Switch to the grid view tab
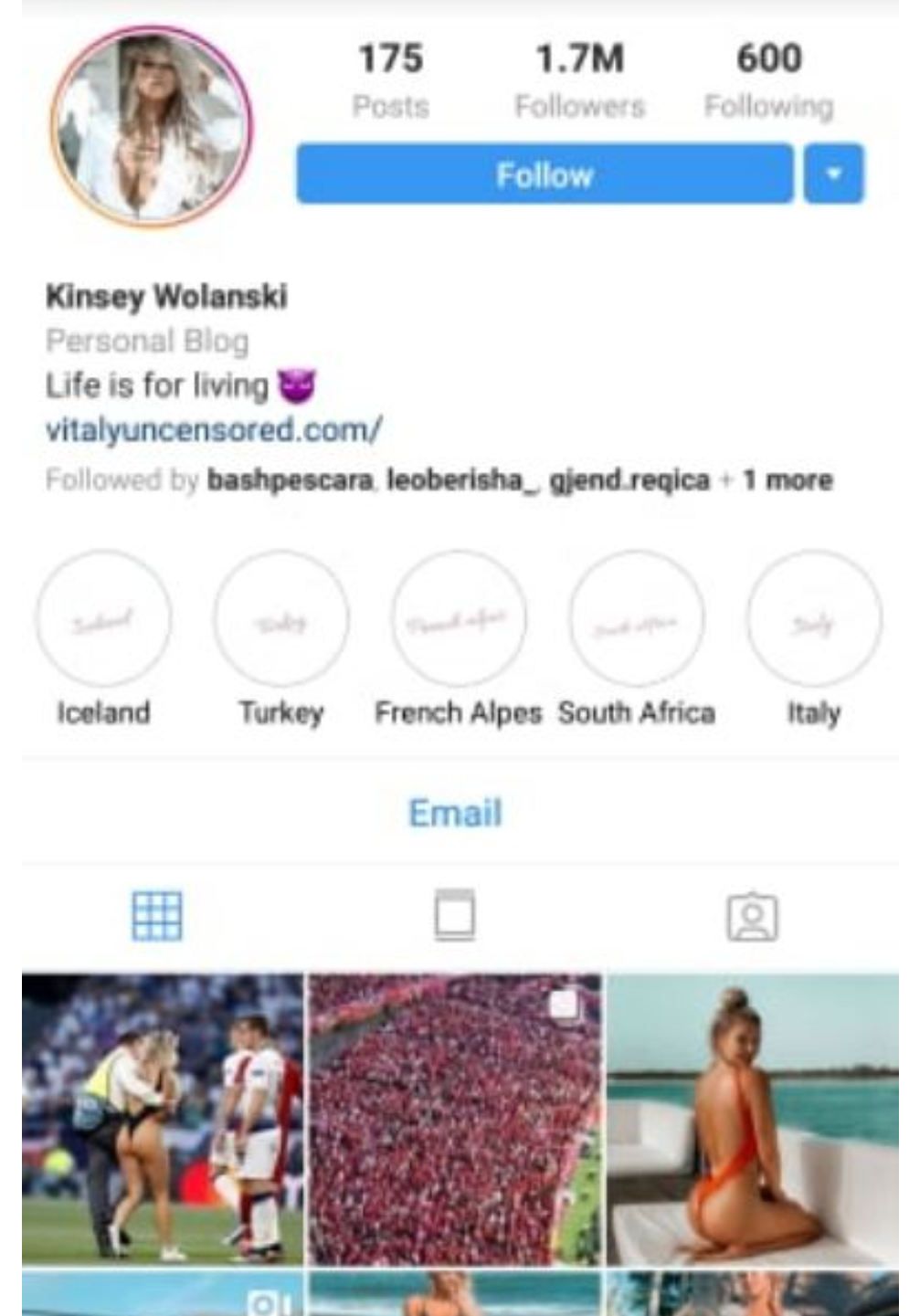The height and width of the screenshot is (1316, 909). [157, 916]
